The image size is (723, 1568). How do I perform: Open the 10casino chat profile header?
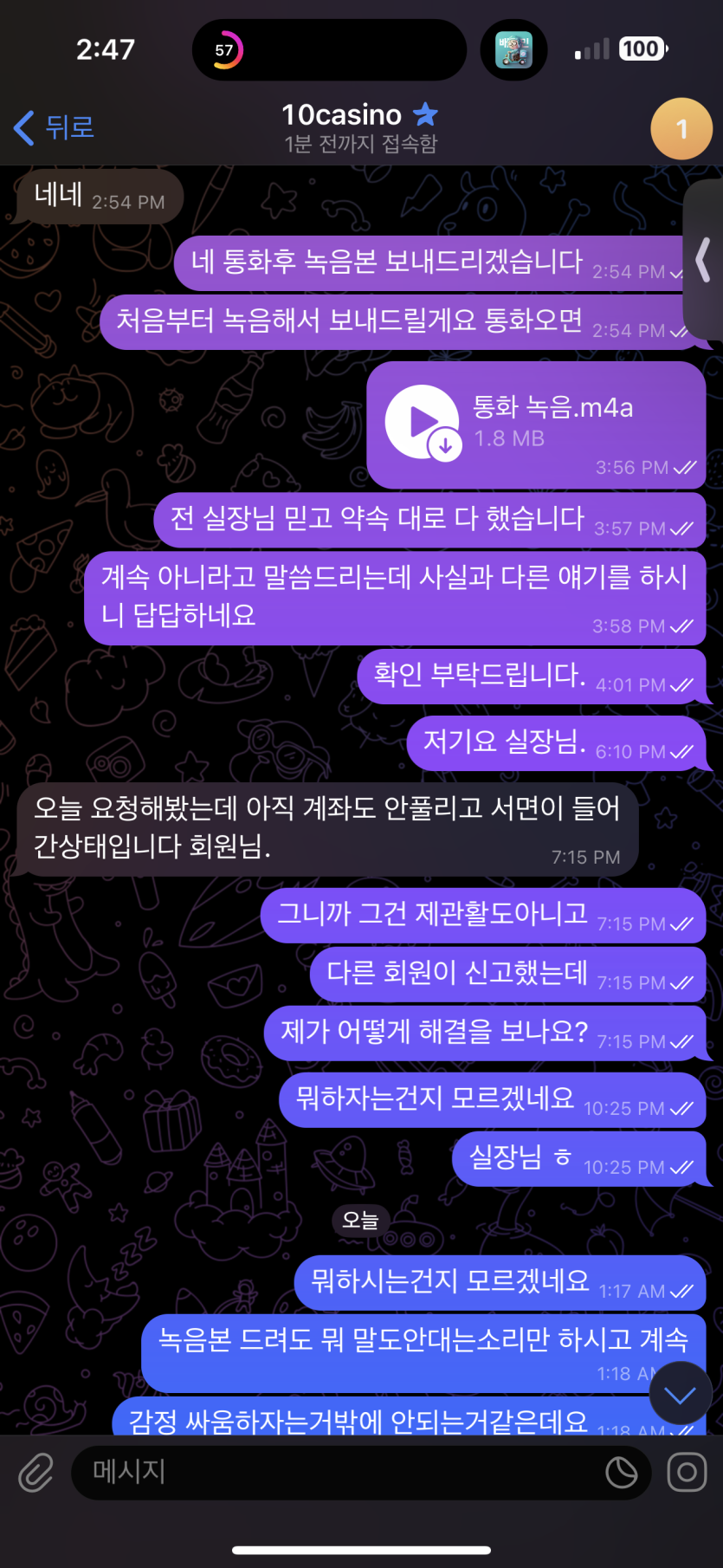(359, 127)
